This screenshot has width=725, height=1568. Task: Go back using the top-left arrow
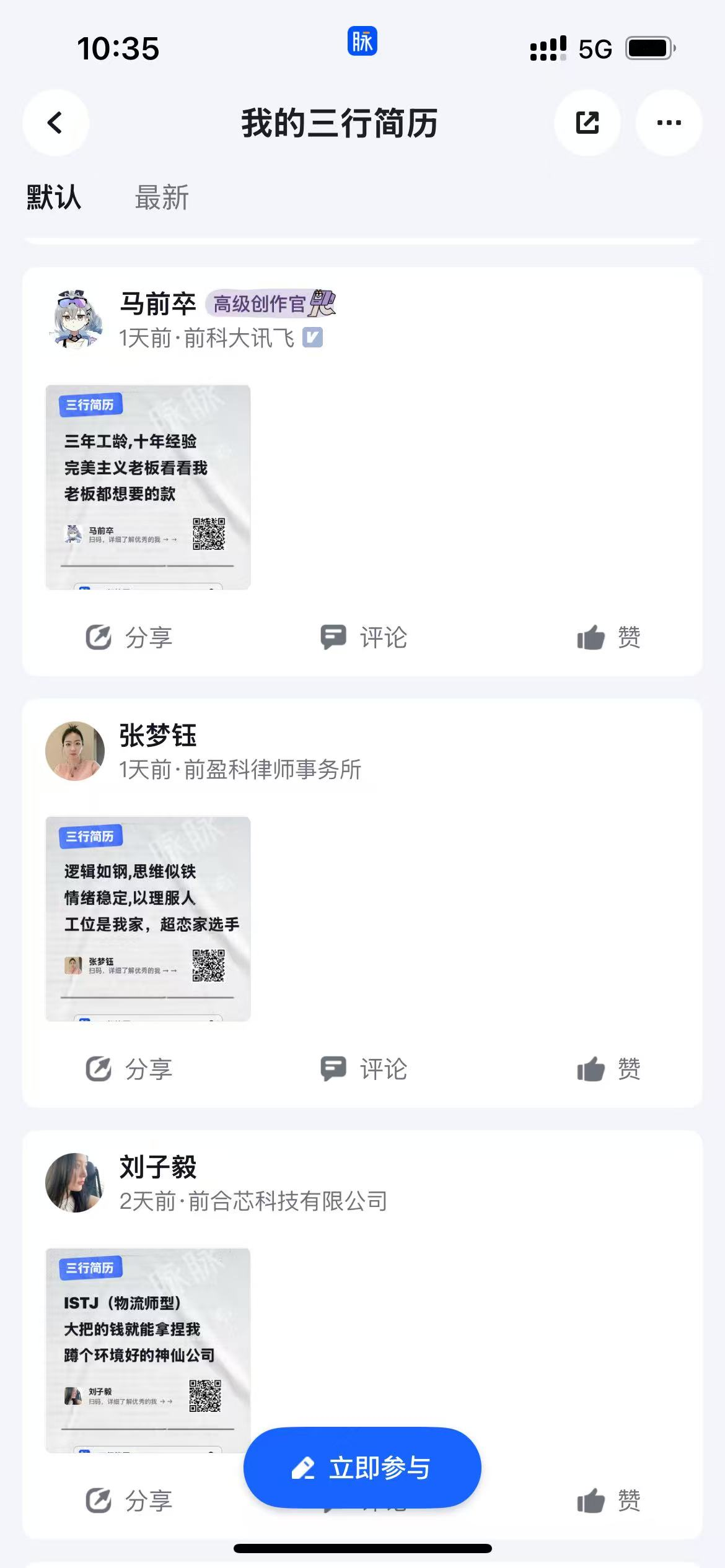[x=56, y=123]
